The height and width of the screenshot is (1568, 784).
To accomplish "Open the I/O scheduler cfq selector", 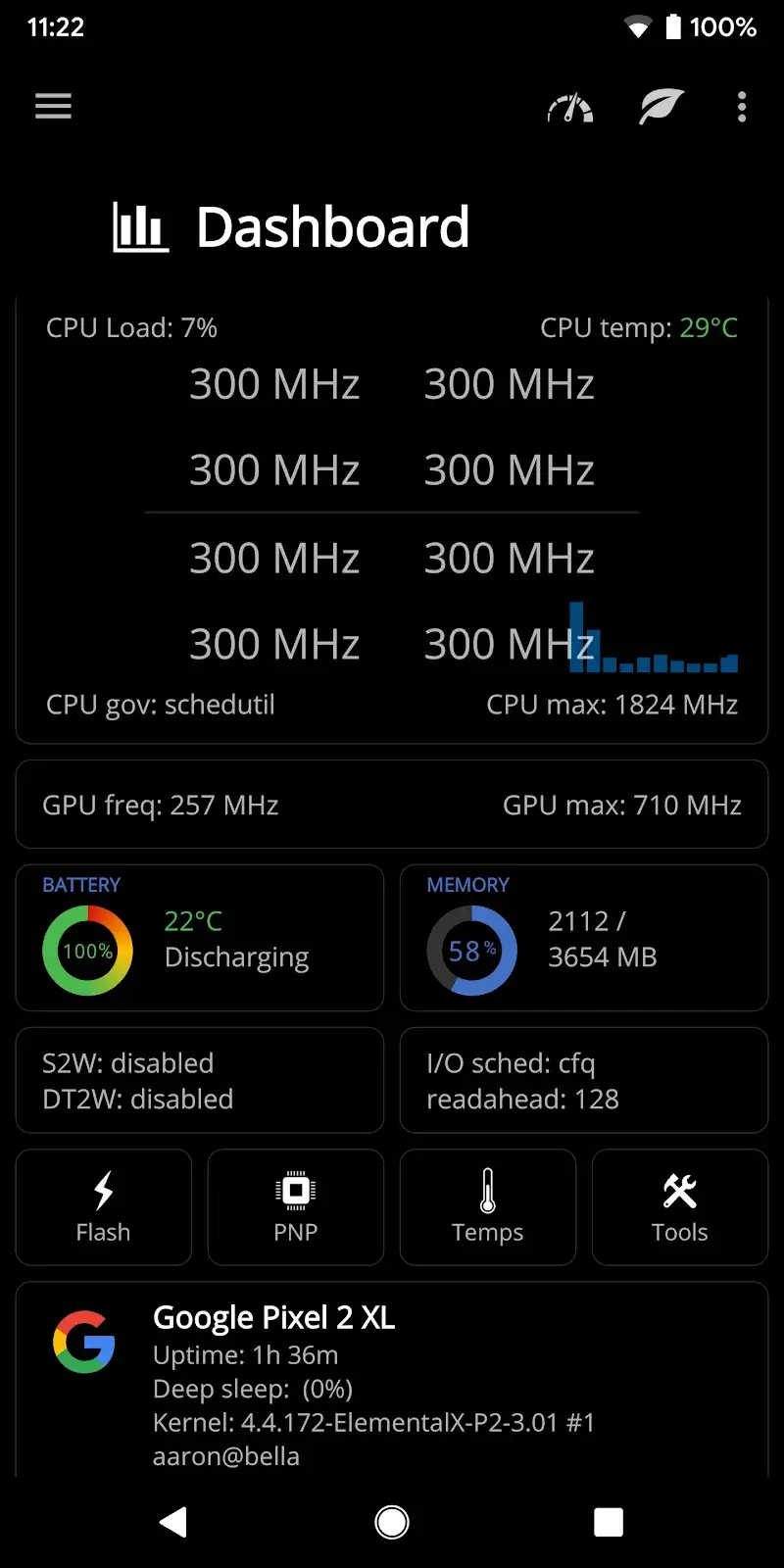I will [511, 1062].
